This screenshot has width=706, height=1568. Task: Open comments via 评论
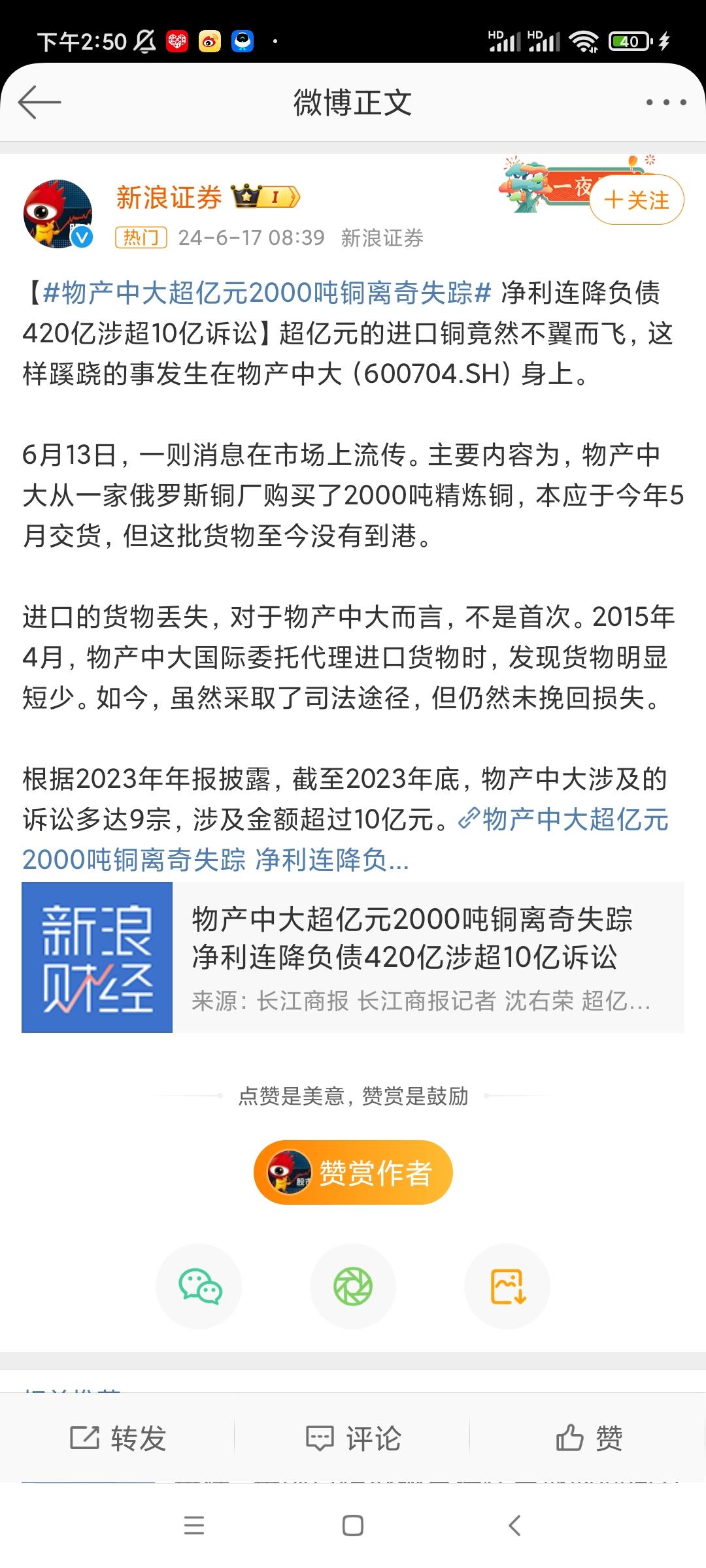point(353,1438)
